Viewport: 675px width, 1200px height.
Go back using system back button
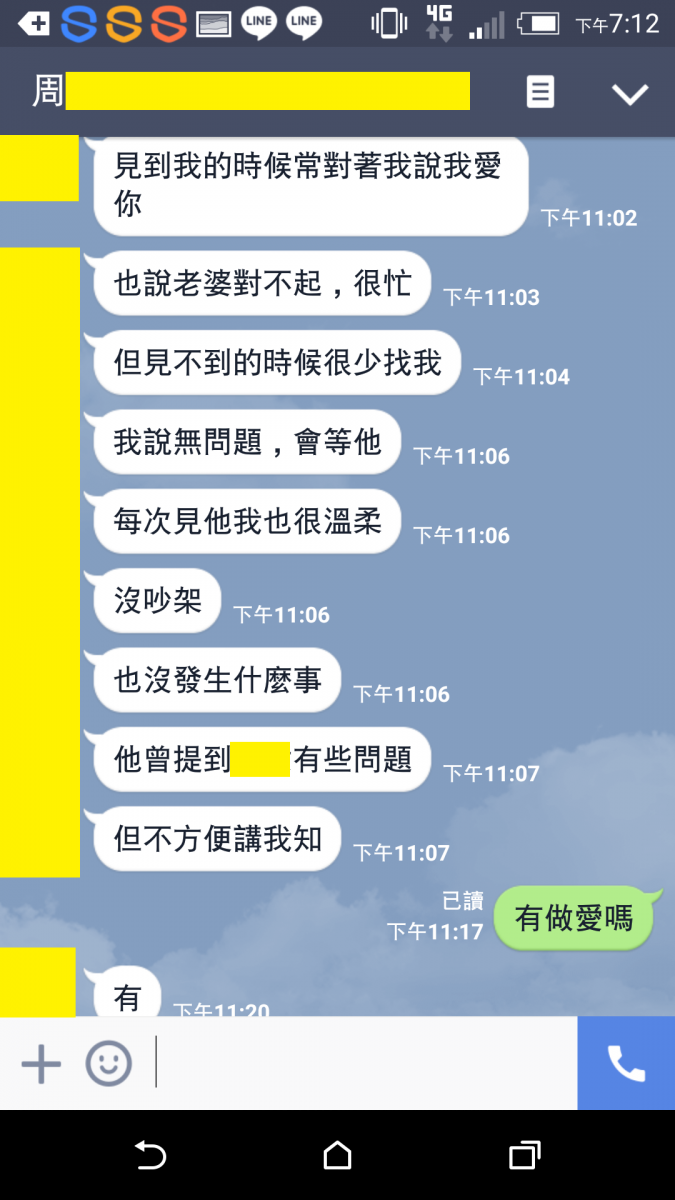click(x=150, y=1156)
